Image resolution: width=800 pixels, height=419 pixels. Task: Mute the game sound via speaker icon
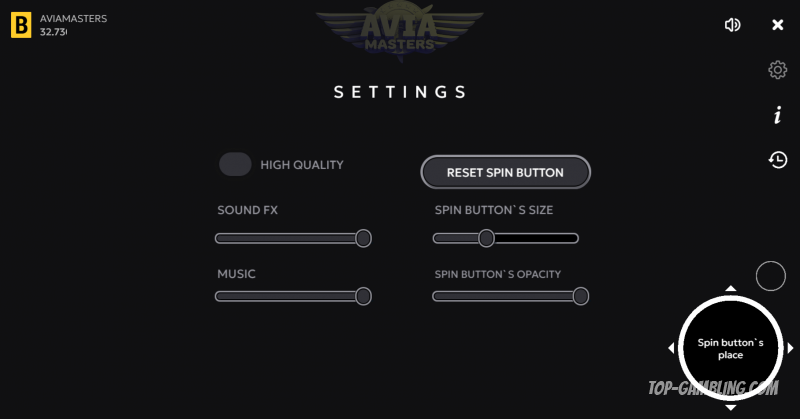click(x=732, y=25)
